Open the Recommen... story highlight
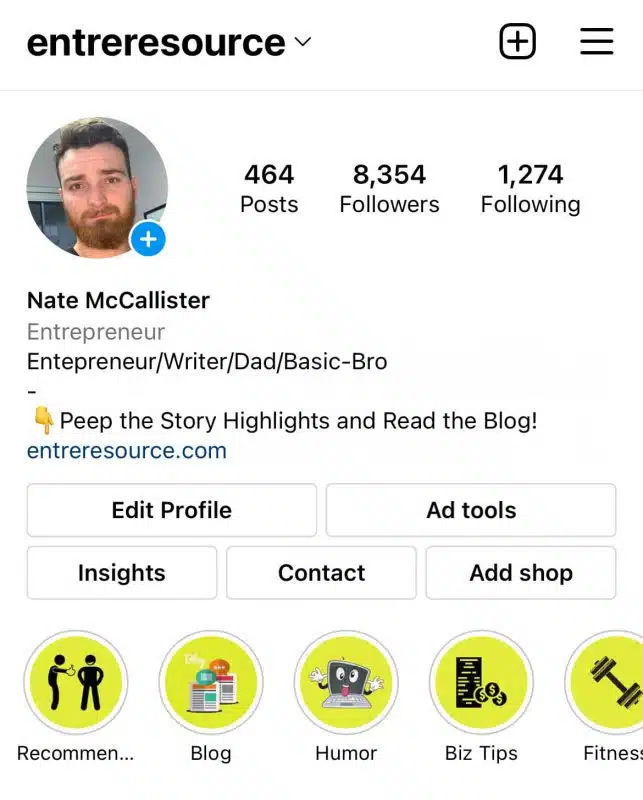This screenshot has height=800, width=643. point(76,683)
